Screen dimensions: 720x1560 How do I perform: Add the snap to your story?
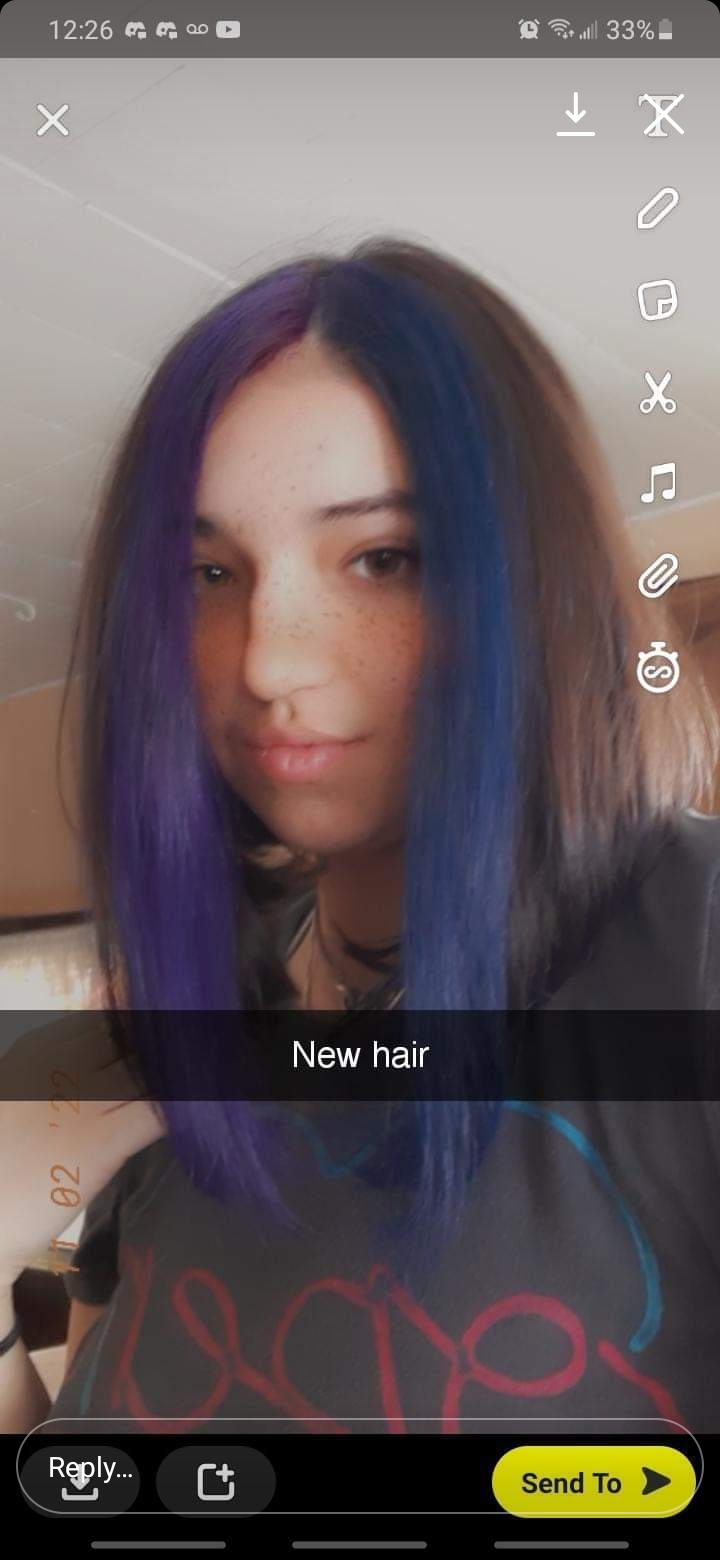(x=215, y=1482)
